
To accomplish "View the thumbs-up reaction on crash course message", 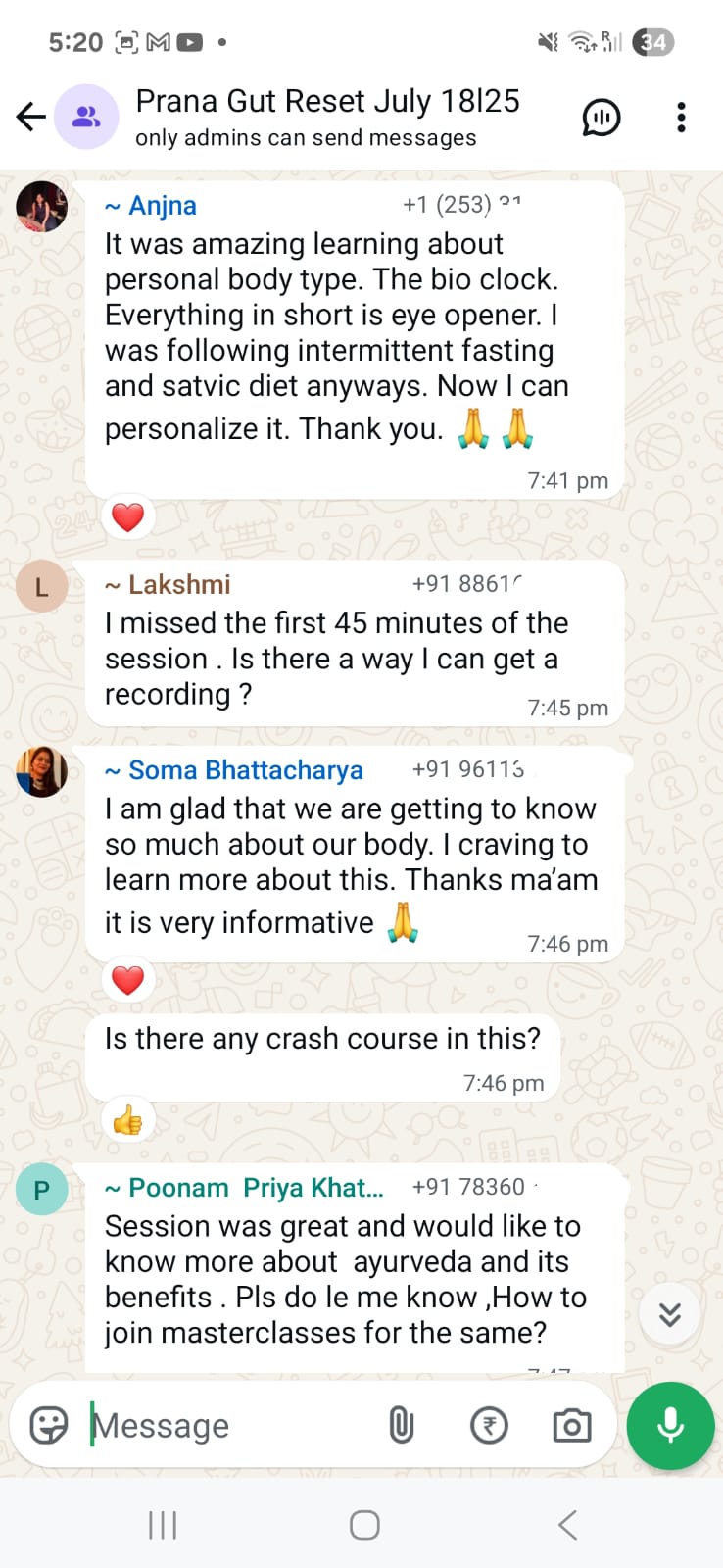I will (128, 1120).
